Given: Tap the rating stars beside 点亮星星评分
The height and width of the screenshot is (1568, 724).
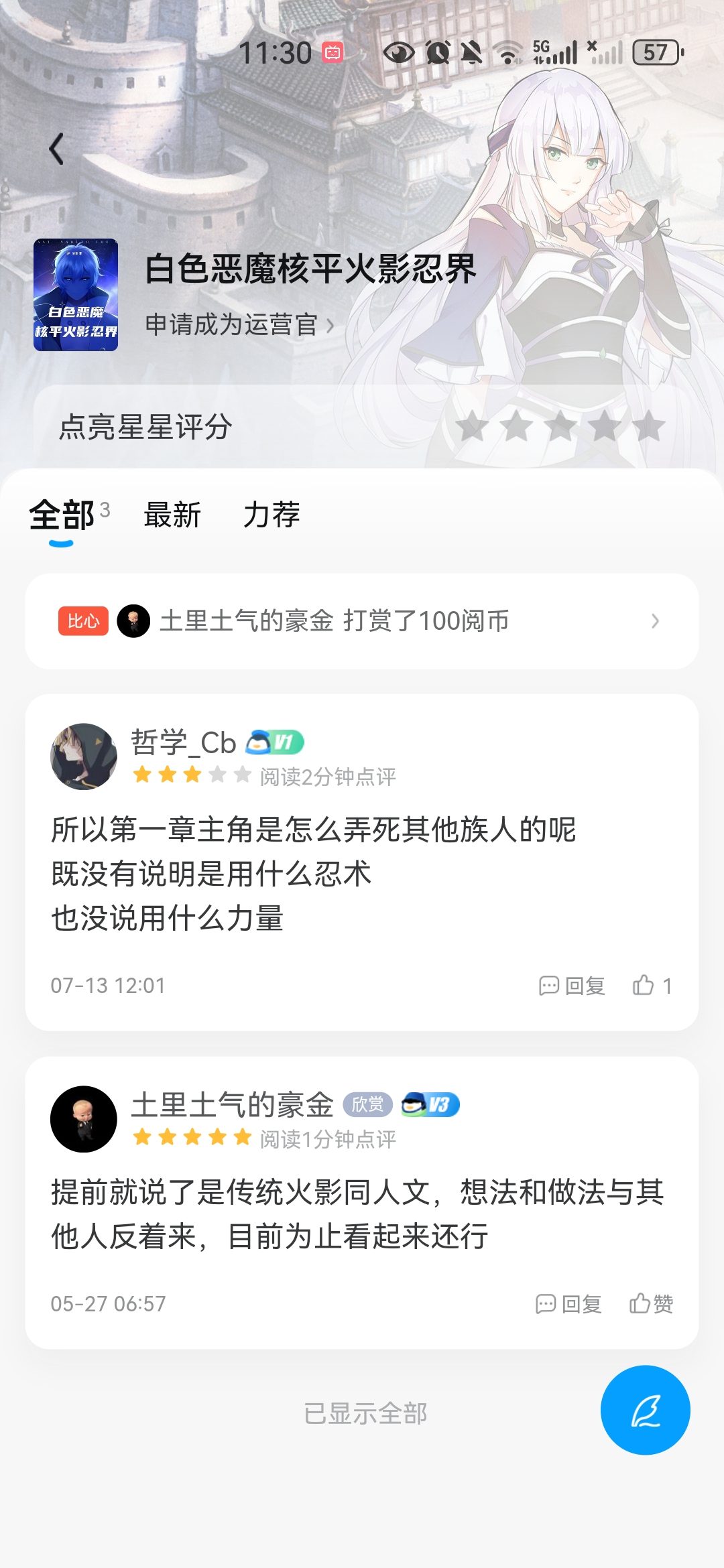Looking at the screenshot, I should 560,426.
